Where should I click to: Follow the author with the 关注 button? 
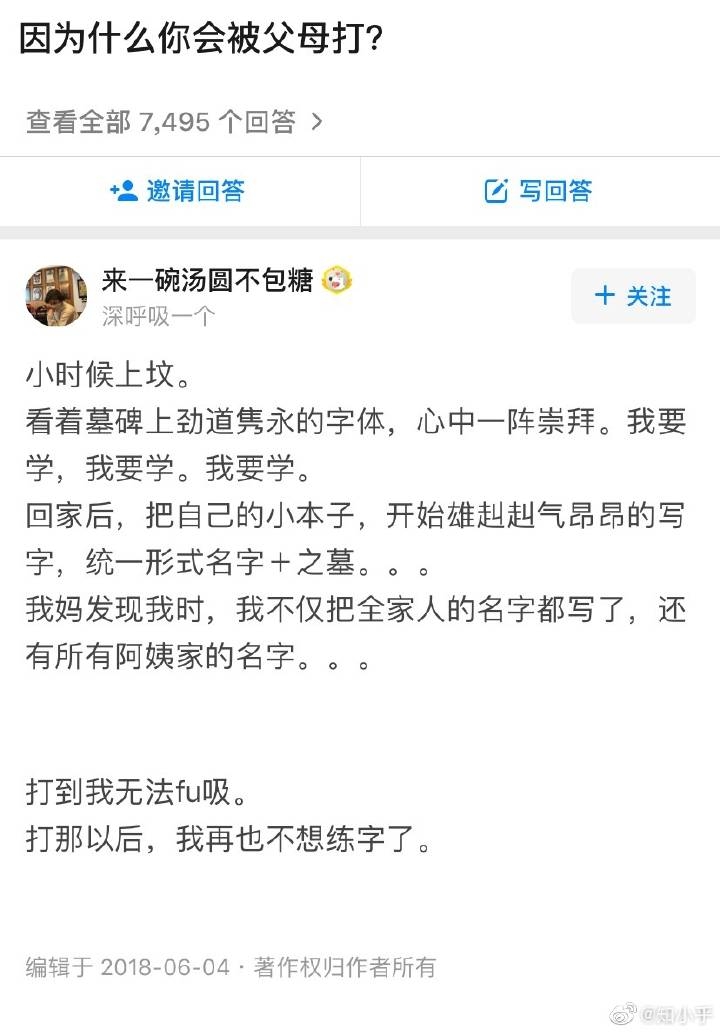632,296
